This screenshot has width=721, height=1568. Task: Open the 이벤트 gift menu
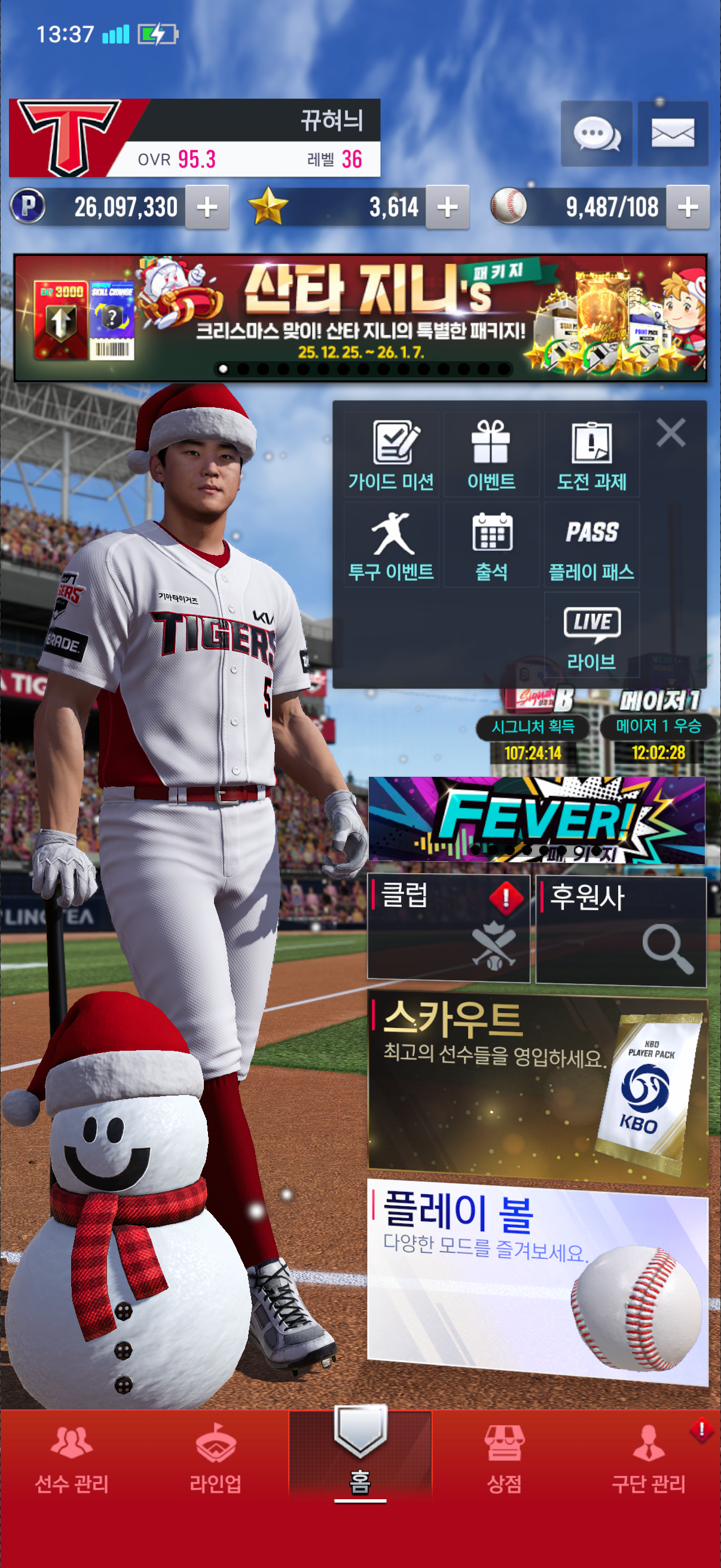491,454
